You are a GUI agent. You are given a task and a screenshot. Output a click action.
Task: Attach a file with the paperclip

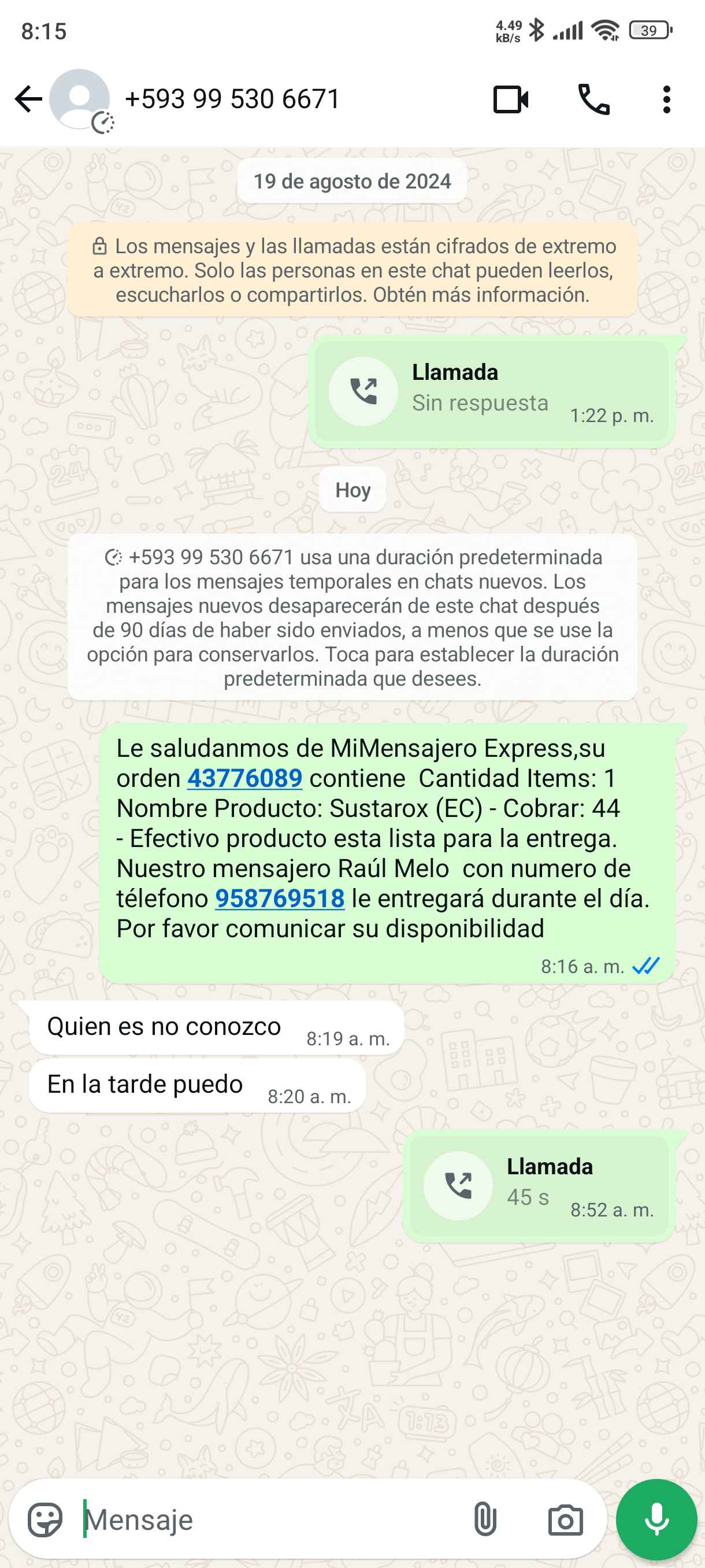pos(485,1520)
